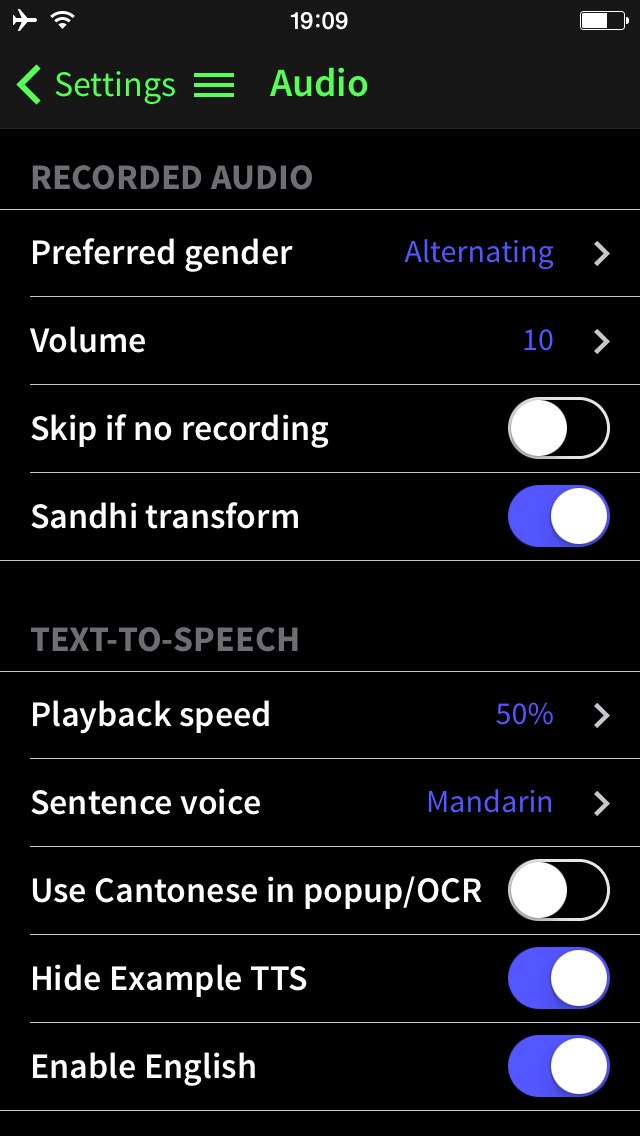640x1136 pixels.
Task: Disable Hide Example TTS
Action: click(x=559, y=978)
